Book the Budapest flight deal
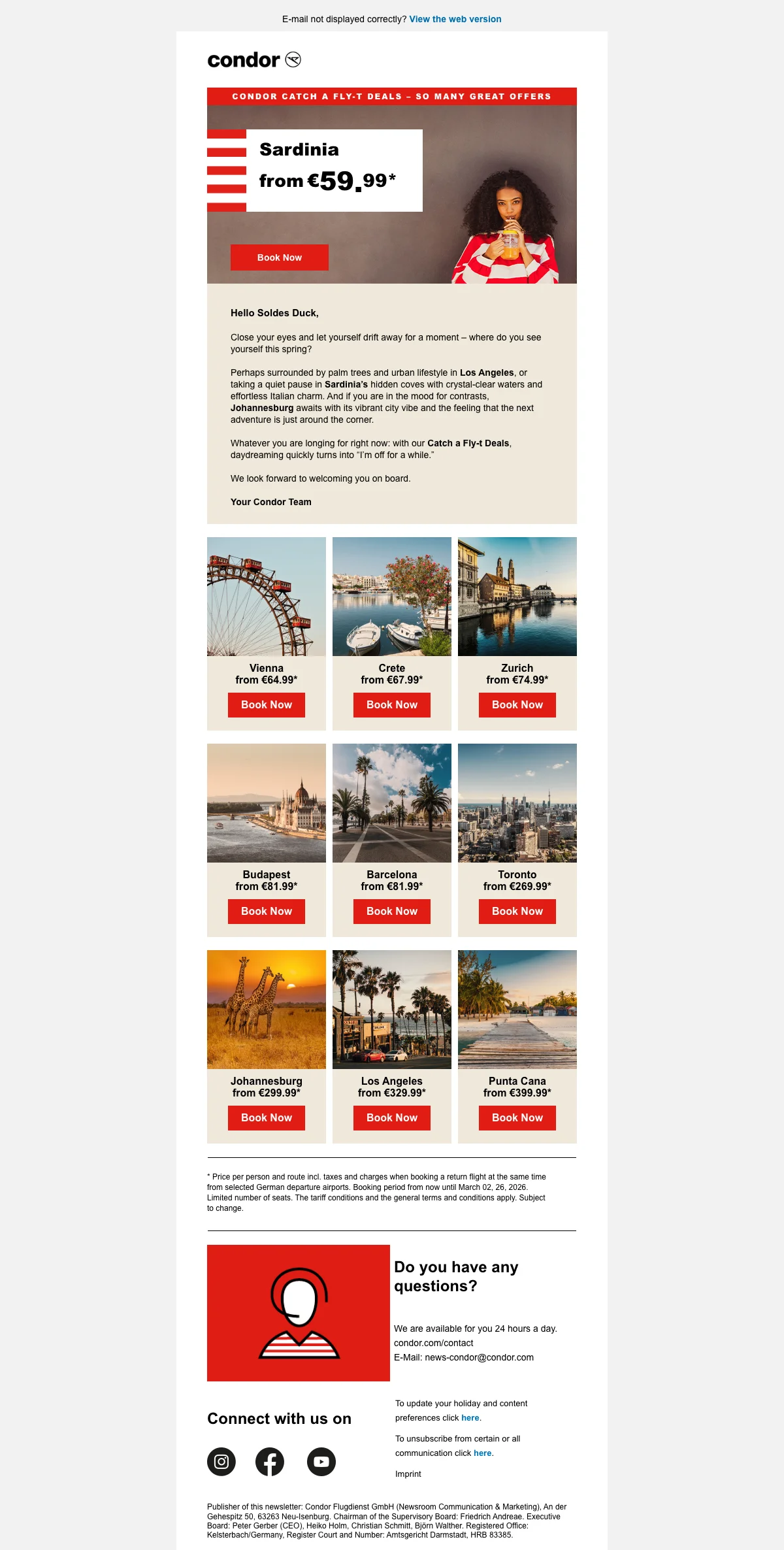 [x=266, y=912]
